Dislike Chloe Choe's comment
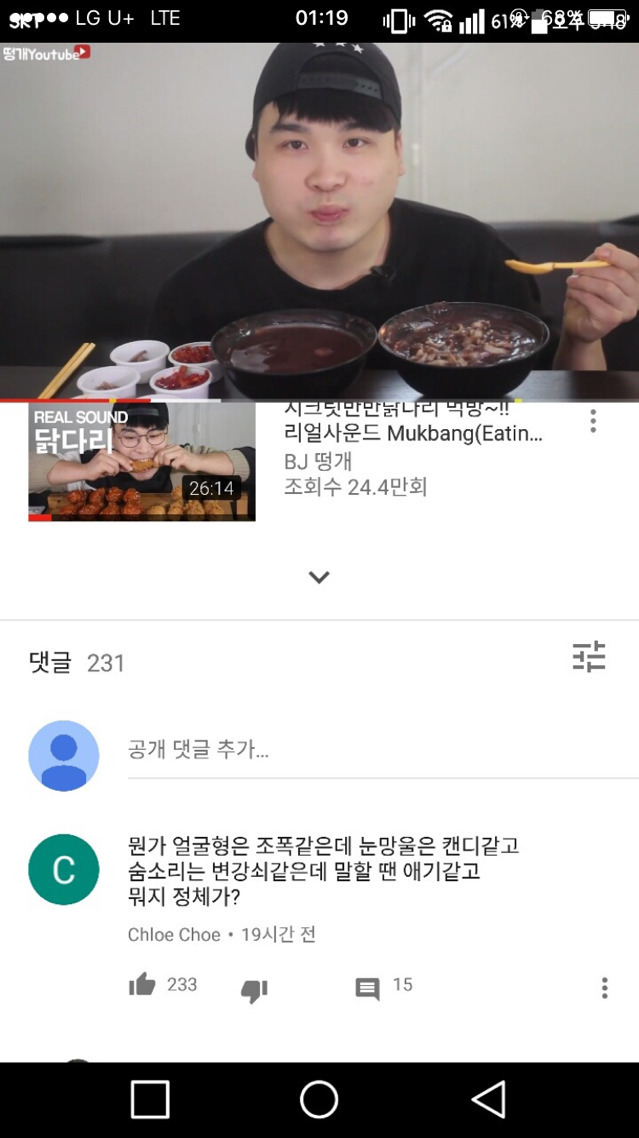The image size is (639, 1138). click(x=254, y=990)
